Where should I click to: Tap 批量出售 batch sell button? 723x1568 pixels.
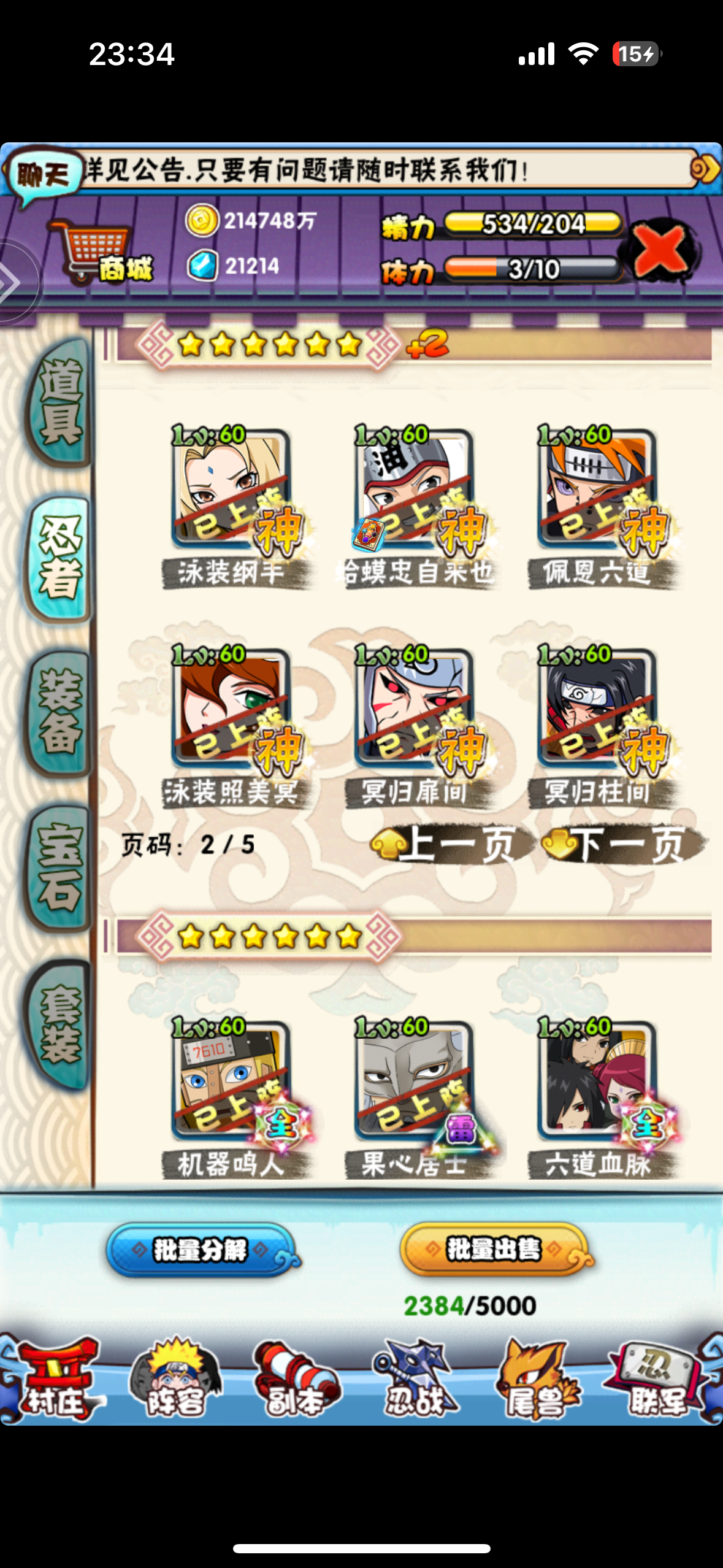(x=494, y=1249)
